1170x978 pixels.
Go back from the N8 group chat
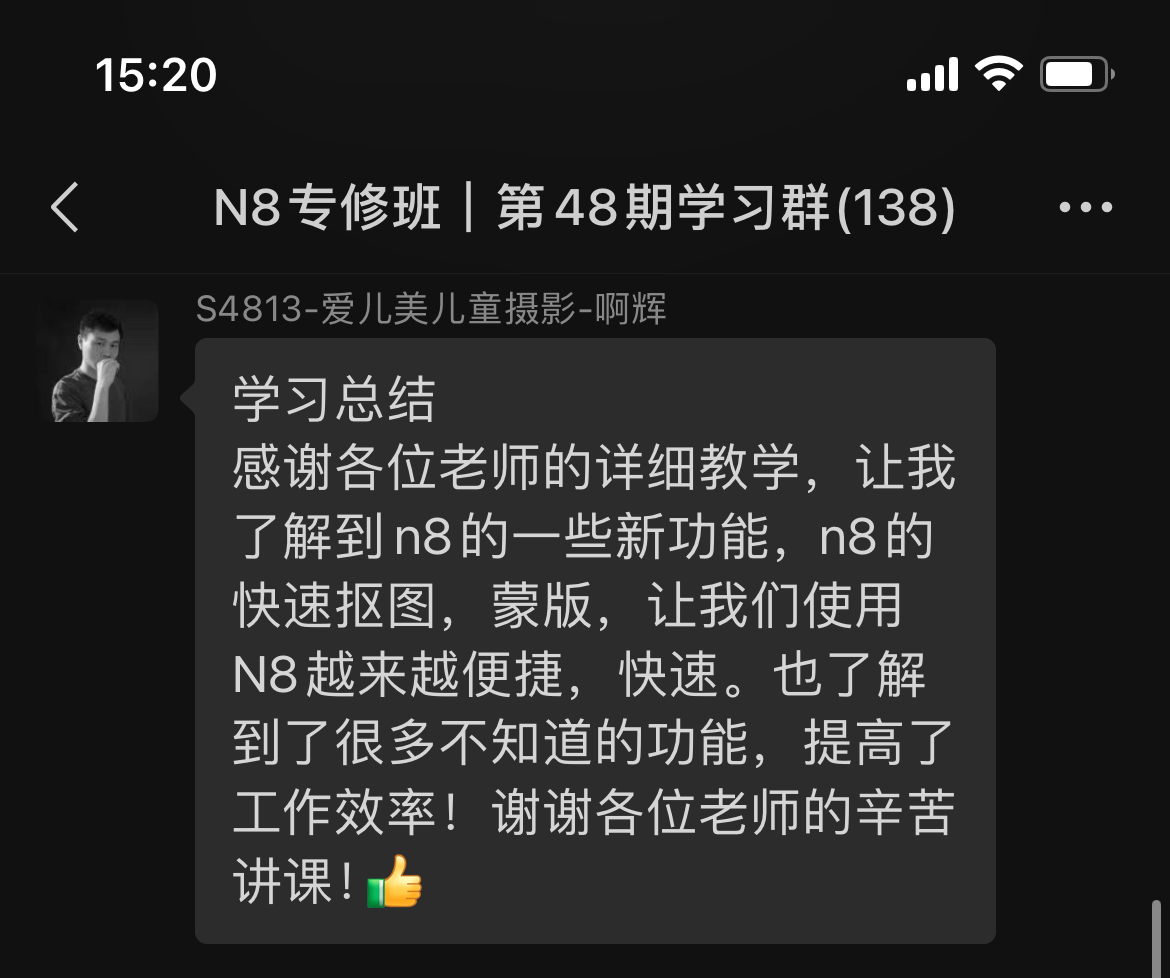65,208
